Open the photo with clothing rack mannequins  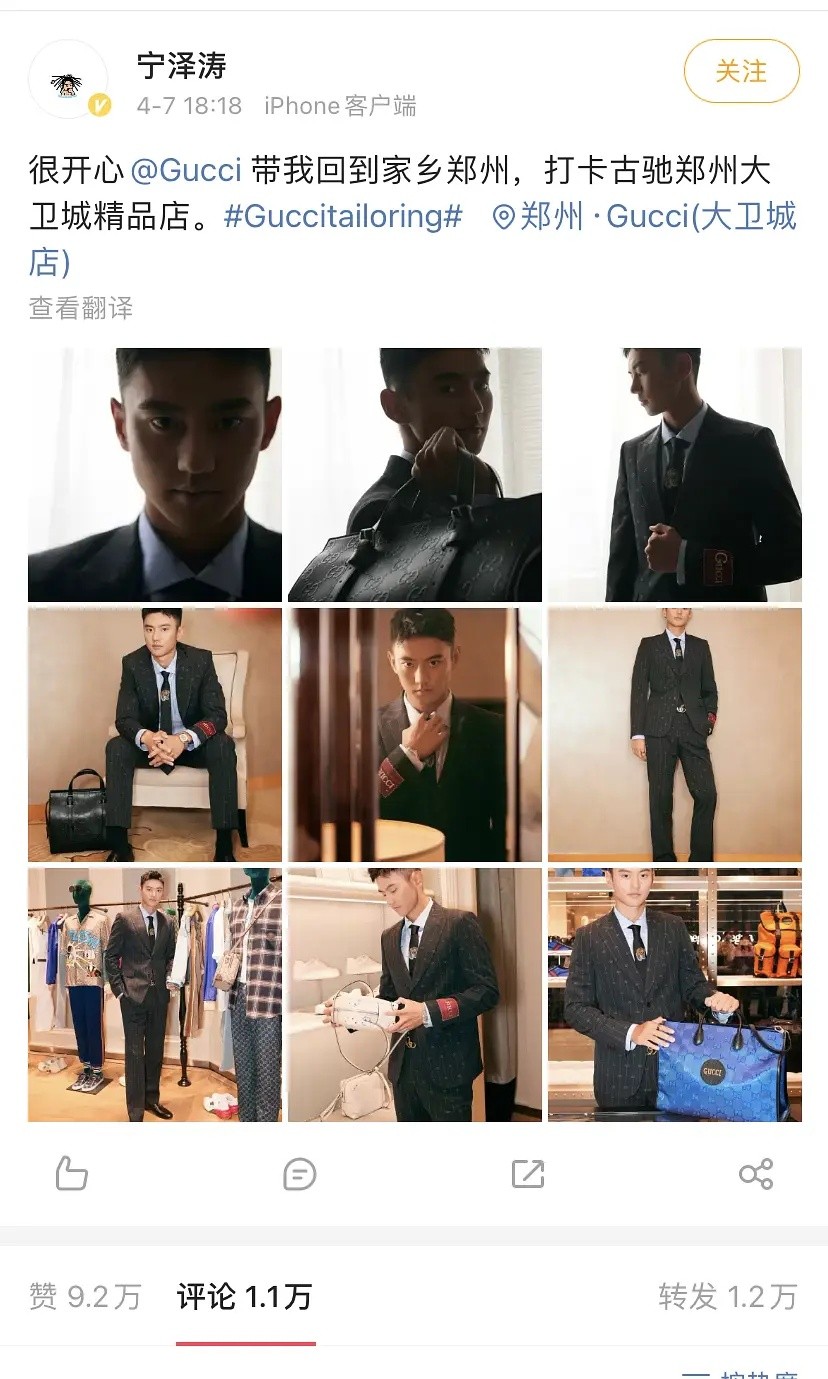tap(155, 995)
